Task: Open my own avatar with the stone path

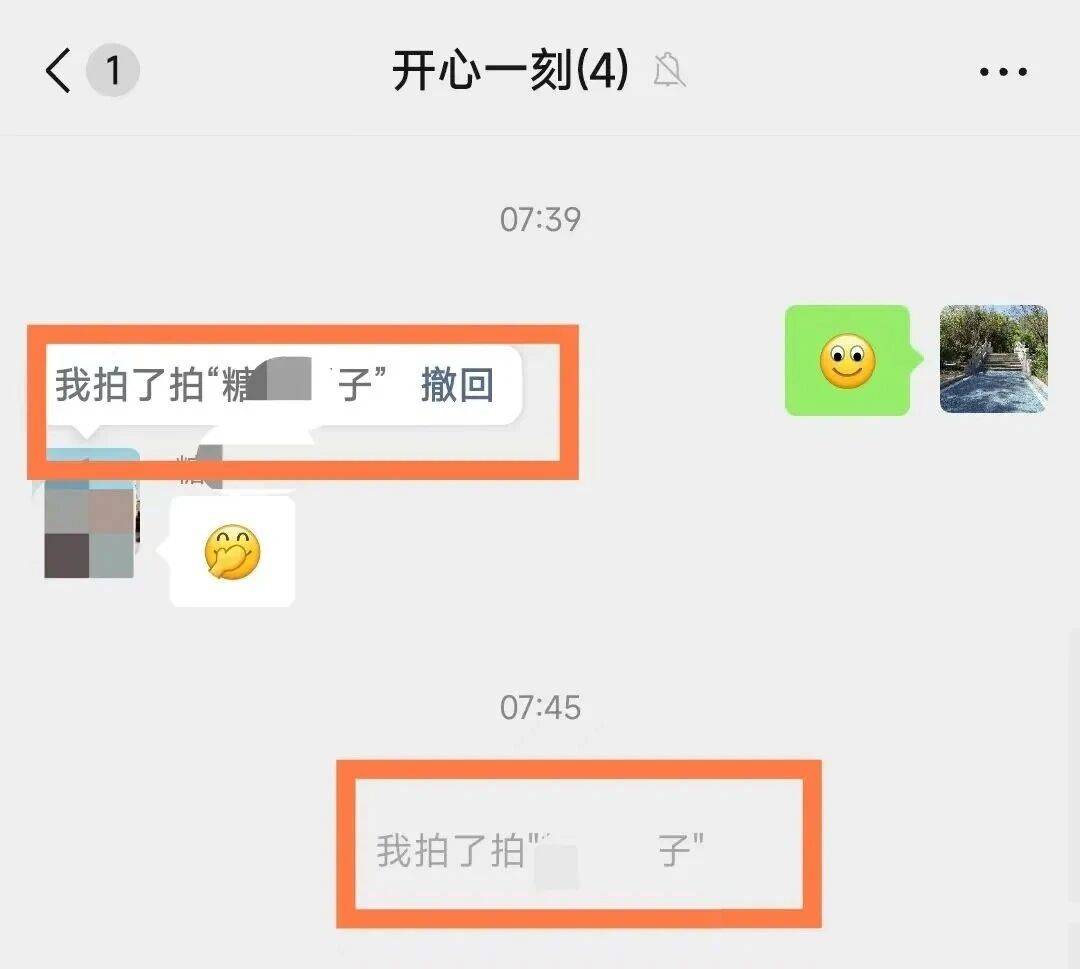Action: coord(993,359)
